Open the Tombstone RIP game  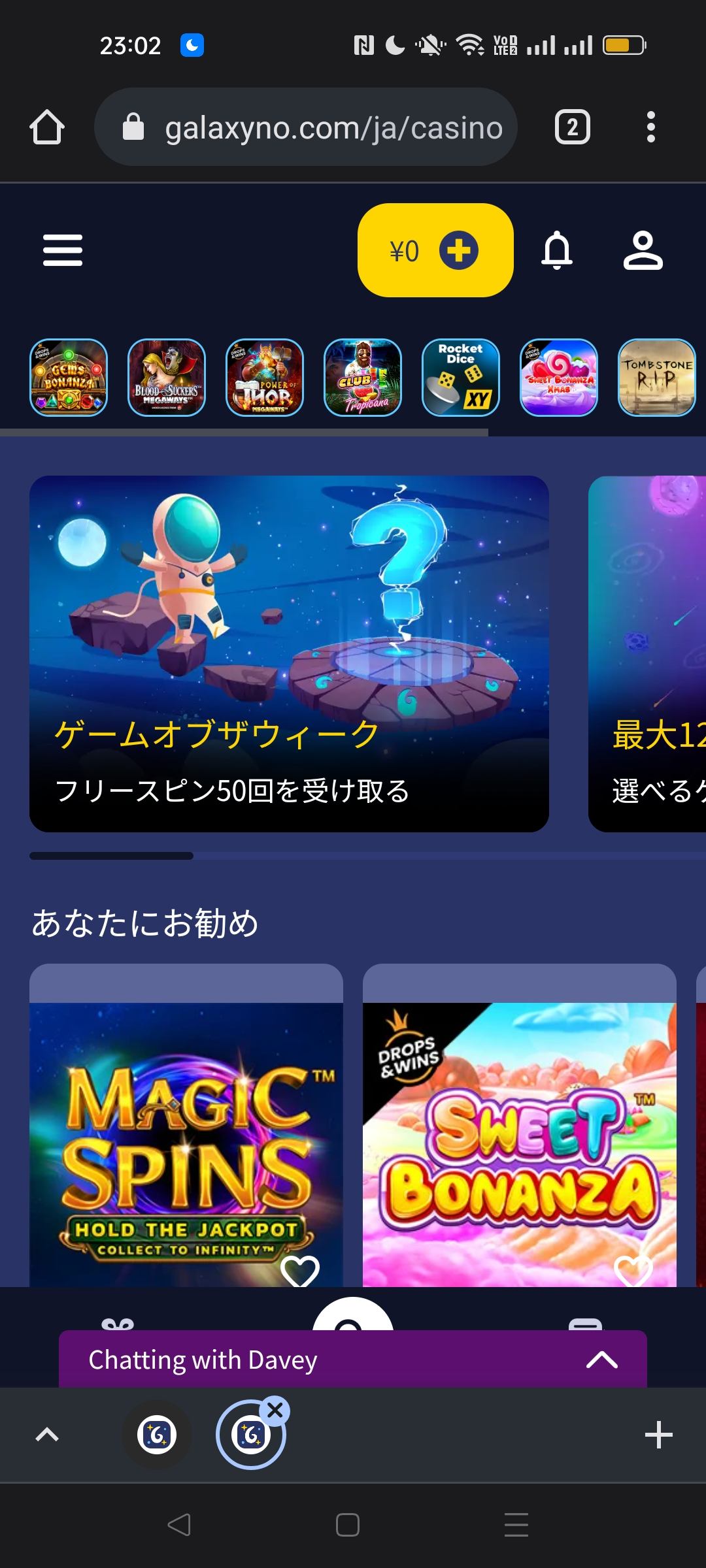tap(657, 378)
